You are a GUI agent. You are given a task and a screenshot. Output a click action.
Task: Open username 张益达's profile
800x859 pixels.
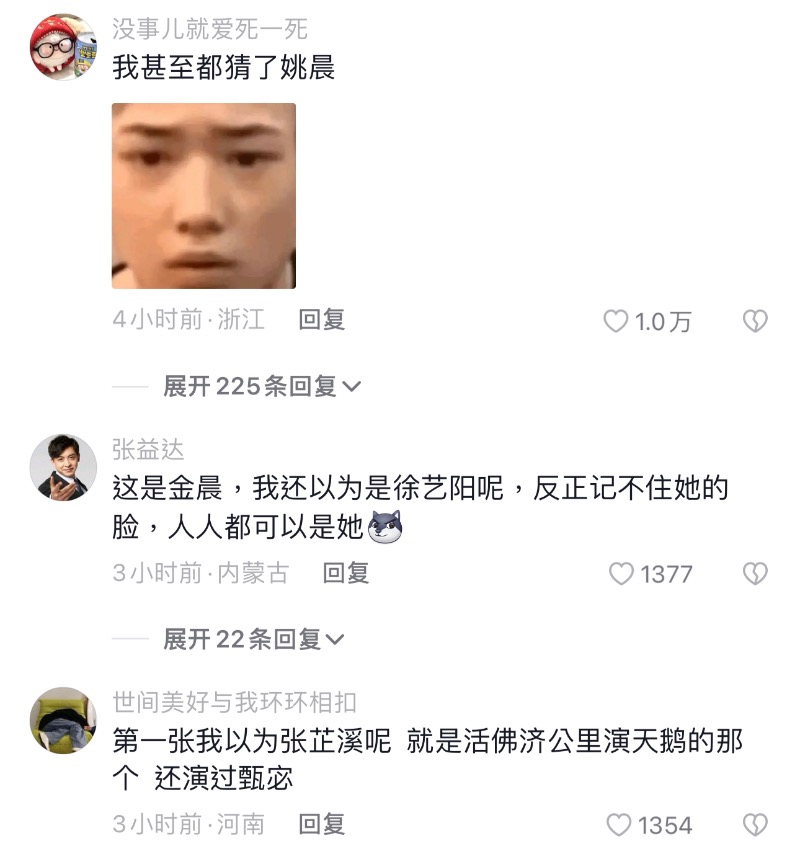148,449
